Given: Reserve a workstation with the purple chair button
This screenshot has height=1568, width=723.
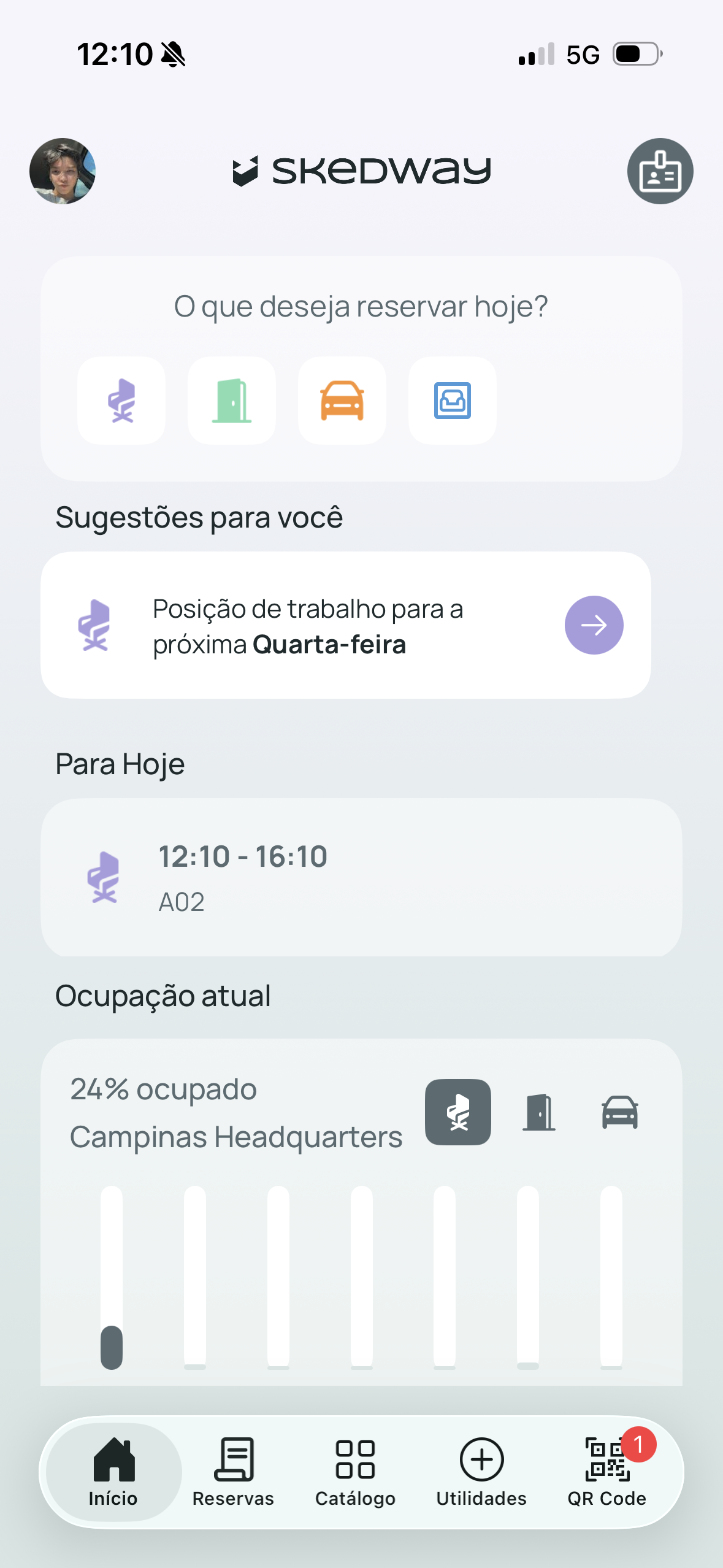Looking at the screenshot, I should point(121,401).
